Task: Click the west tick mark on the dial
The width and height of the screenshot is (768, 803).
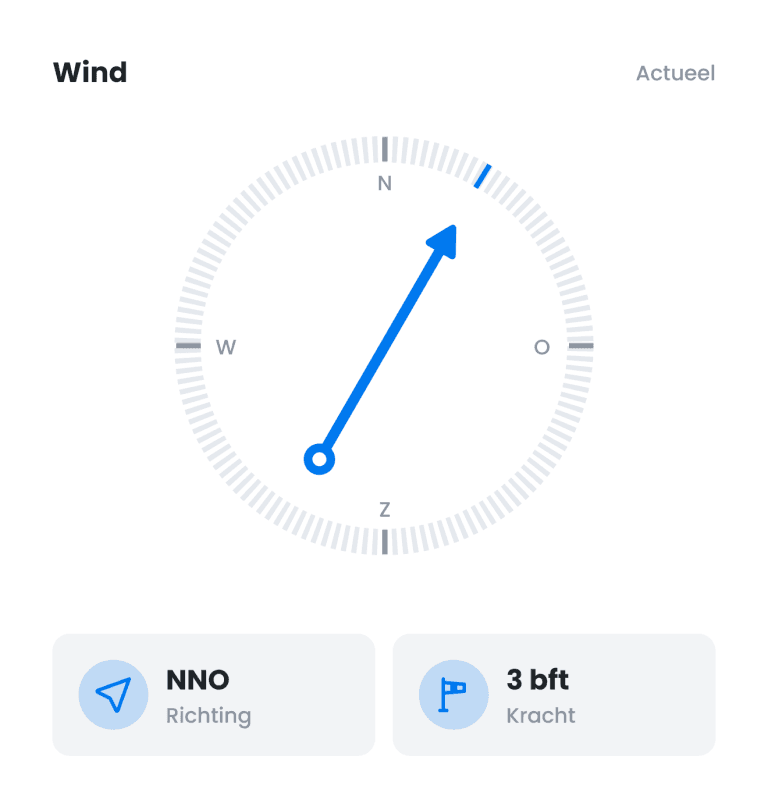Action: pyautogui.click(x=186, y=346)
